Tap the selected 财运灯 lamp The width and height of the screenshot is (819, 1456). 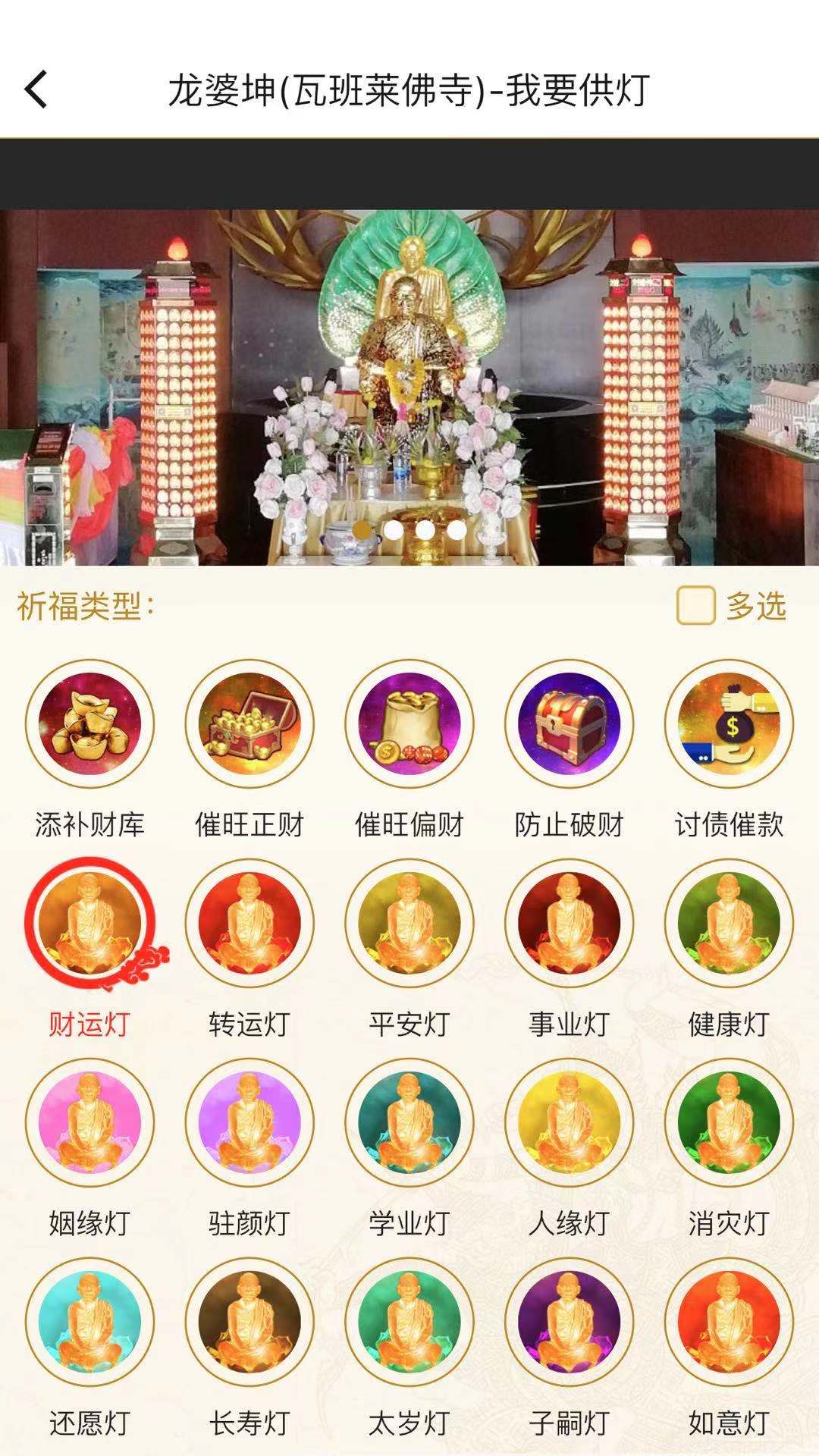point(89,922)
